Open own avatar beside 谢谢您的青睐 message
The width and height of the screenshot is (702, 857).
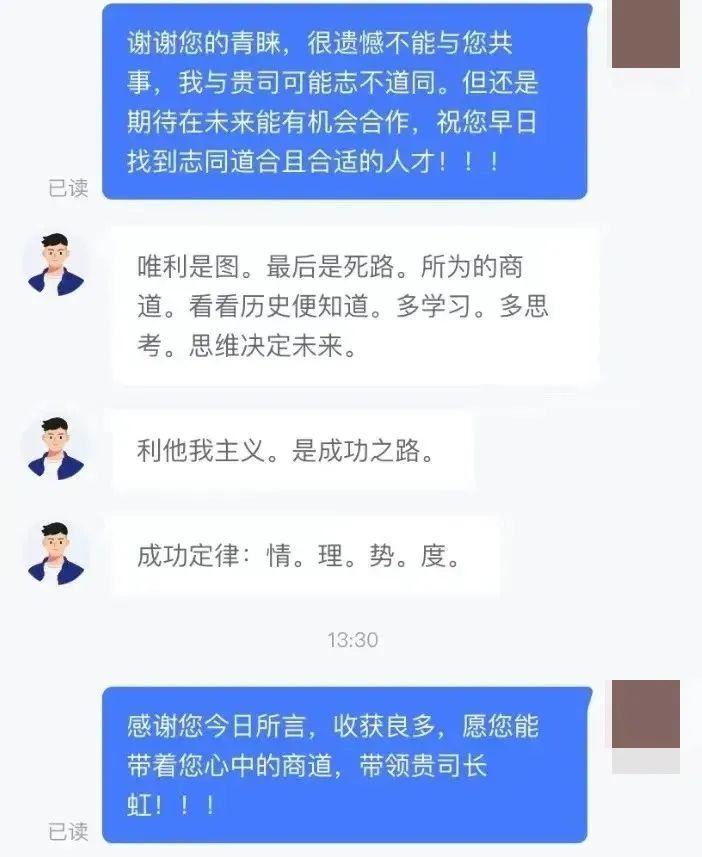[x=645, y=35]
